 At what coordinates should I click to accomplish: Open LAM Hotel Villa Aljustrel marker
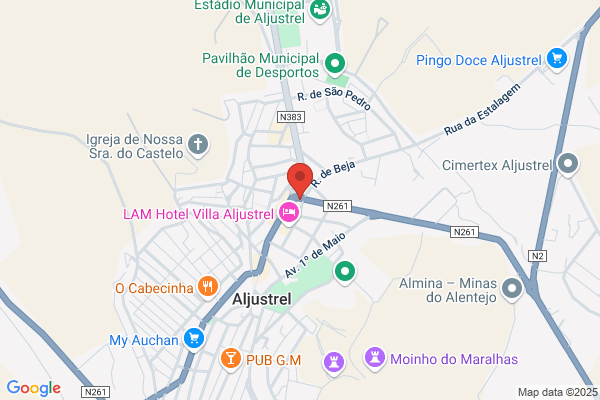click(x=288, y=212)
